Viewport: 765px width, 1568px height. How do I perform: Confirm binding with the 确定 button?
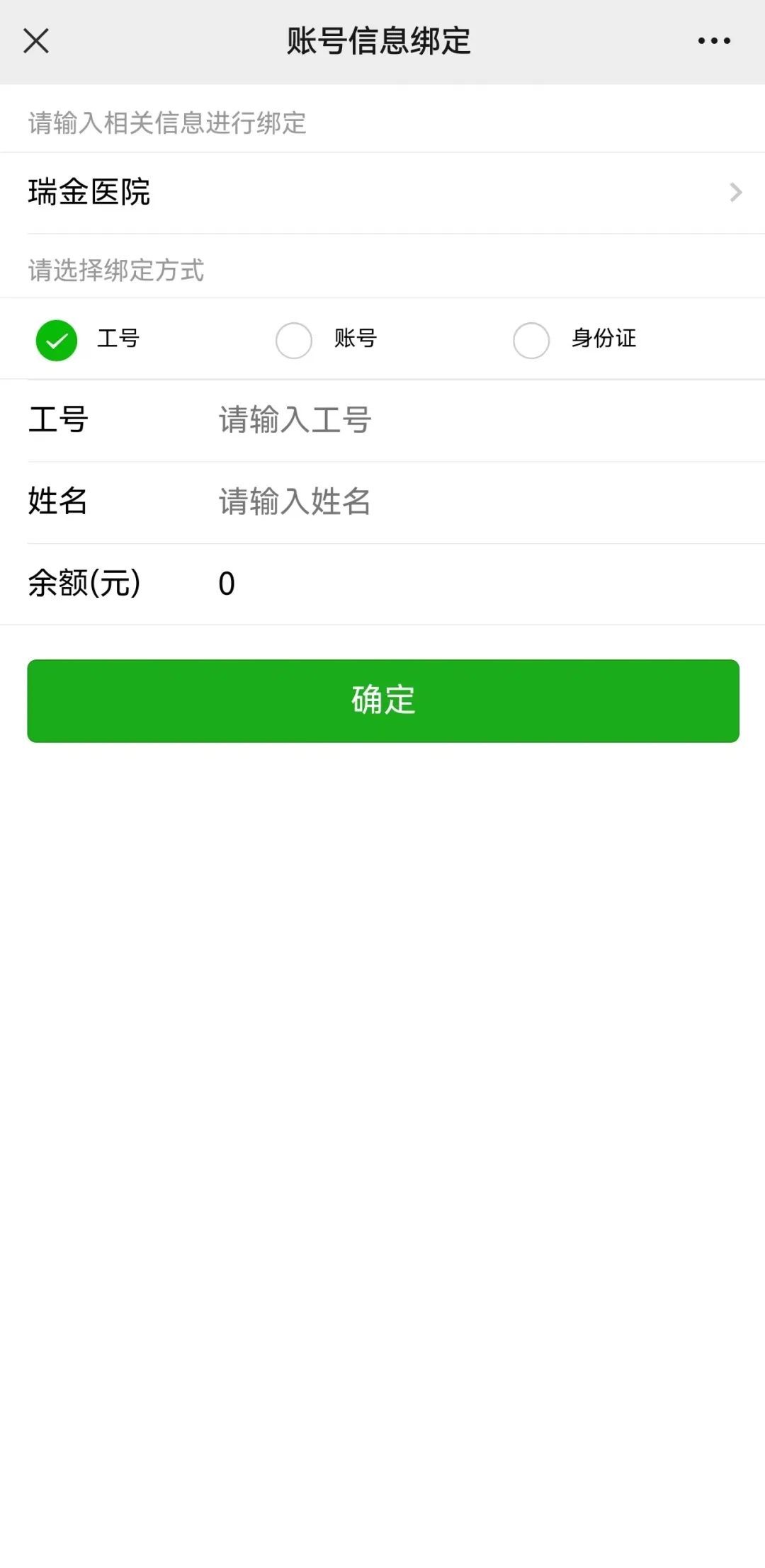[x=382, y=700]
